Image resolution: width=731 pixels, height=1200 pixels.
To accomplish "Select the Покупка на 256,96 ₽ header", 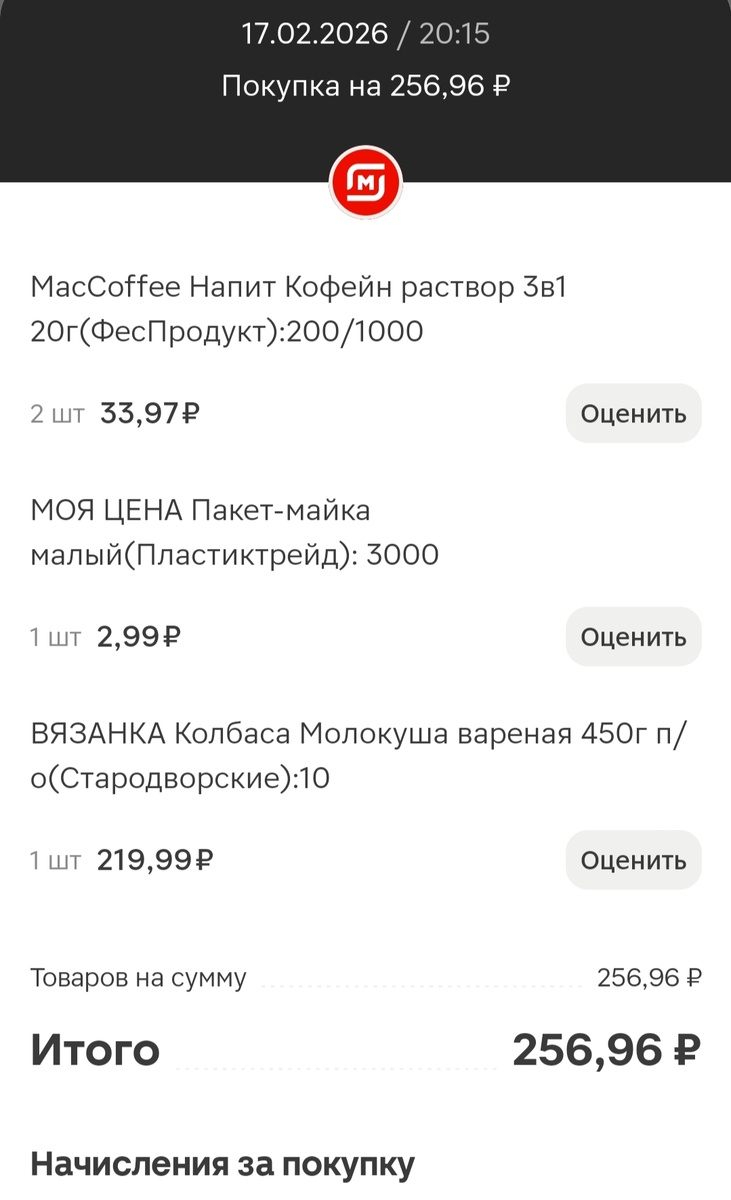I will click(x=365, y=87).
